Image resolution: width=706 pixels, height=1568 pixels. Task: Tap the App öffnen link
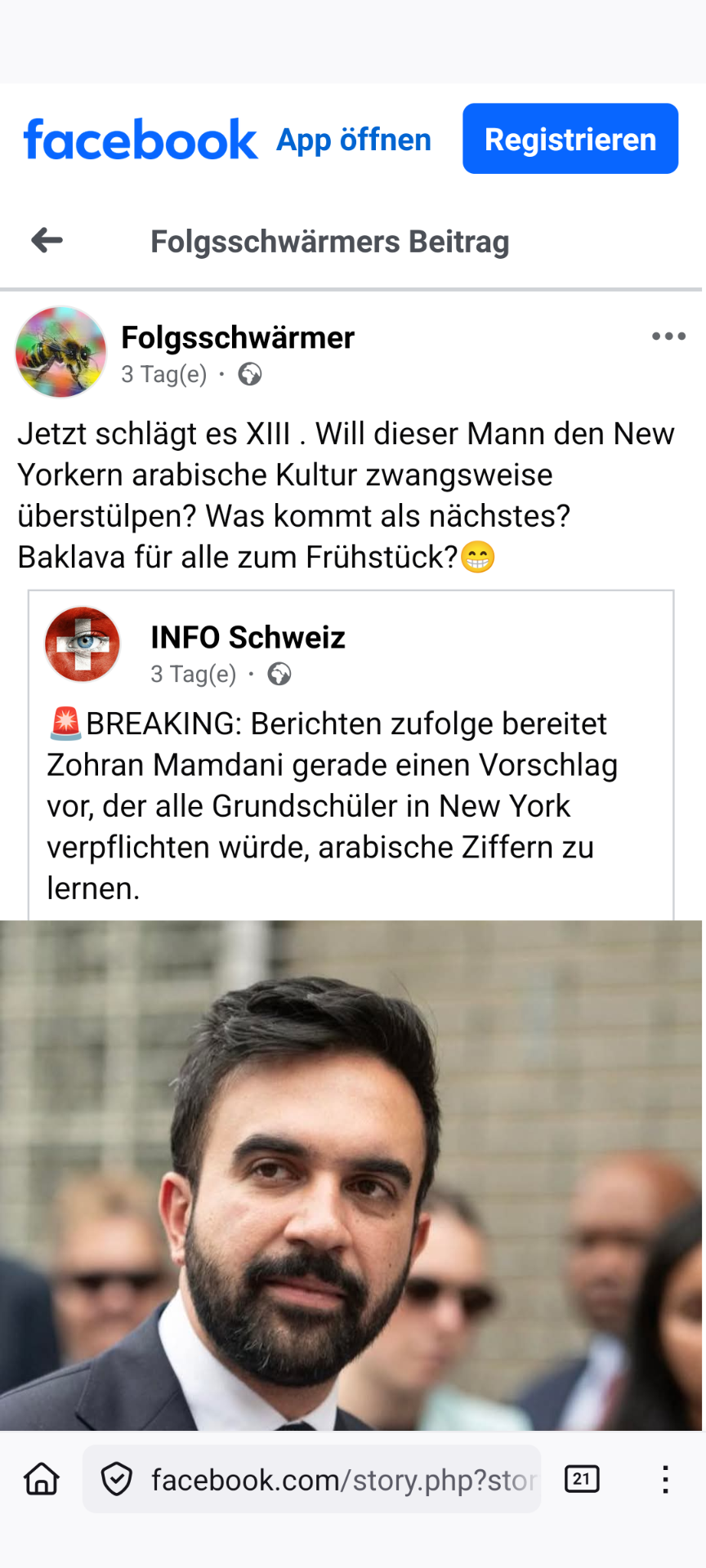coord(353,140)
